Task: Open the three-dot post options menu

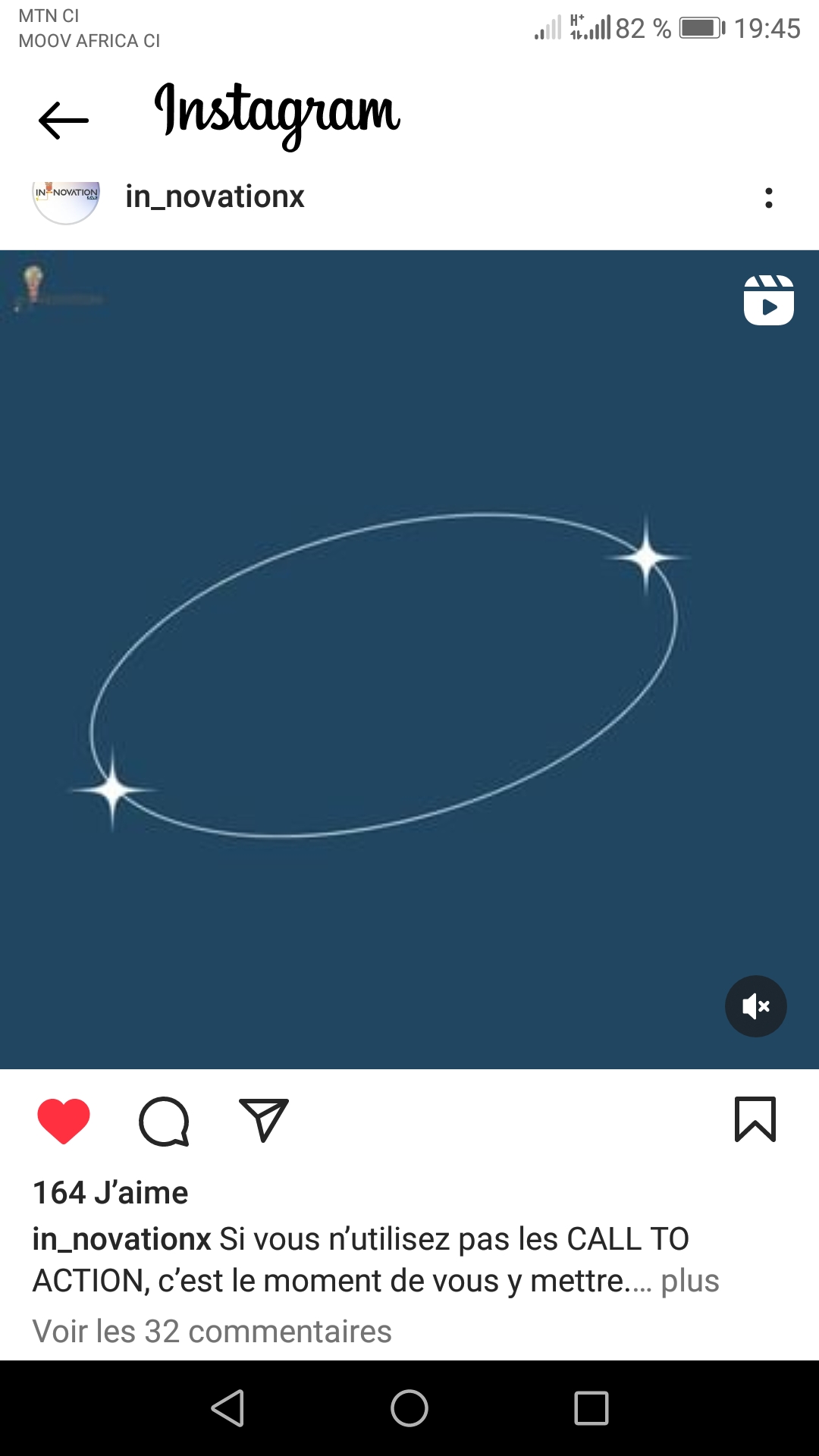Action: pyautogui.click(x=769, y=198)
